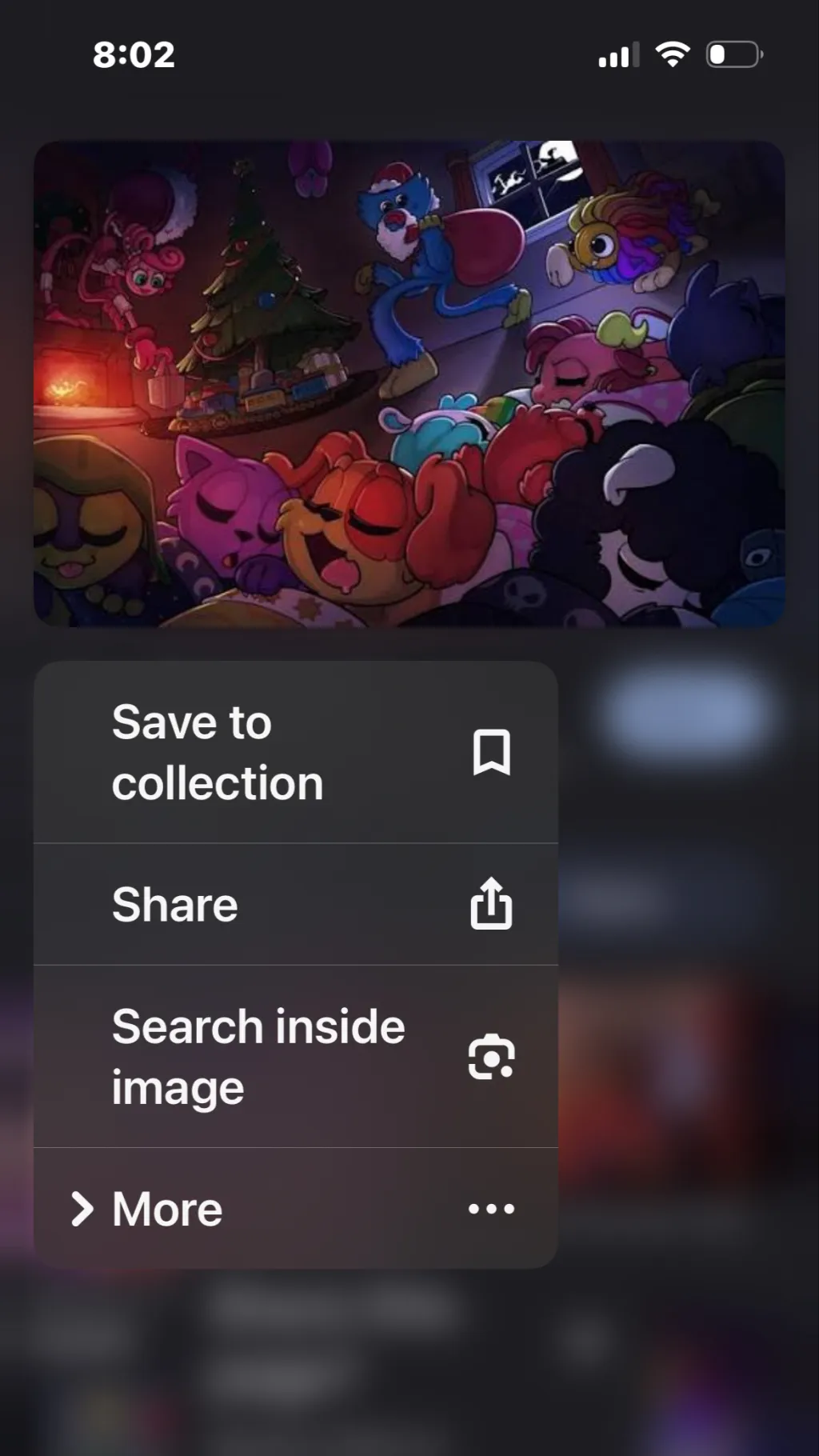
Task: Choose Search inside image
Action: tap(295, 1057)
